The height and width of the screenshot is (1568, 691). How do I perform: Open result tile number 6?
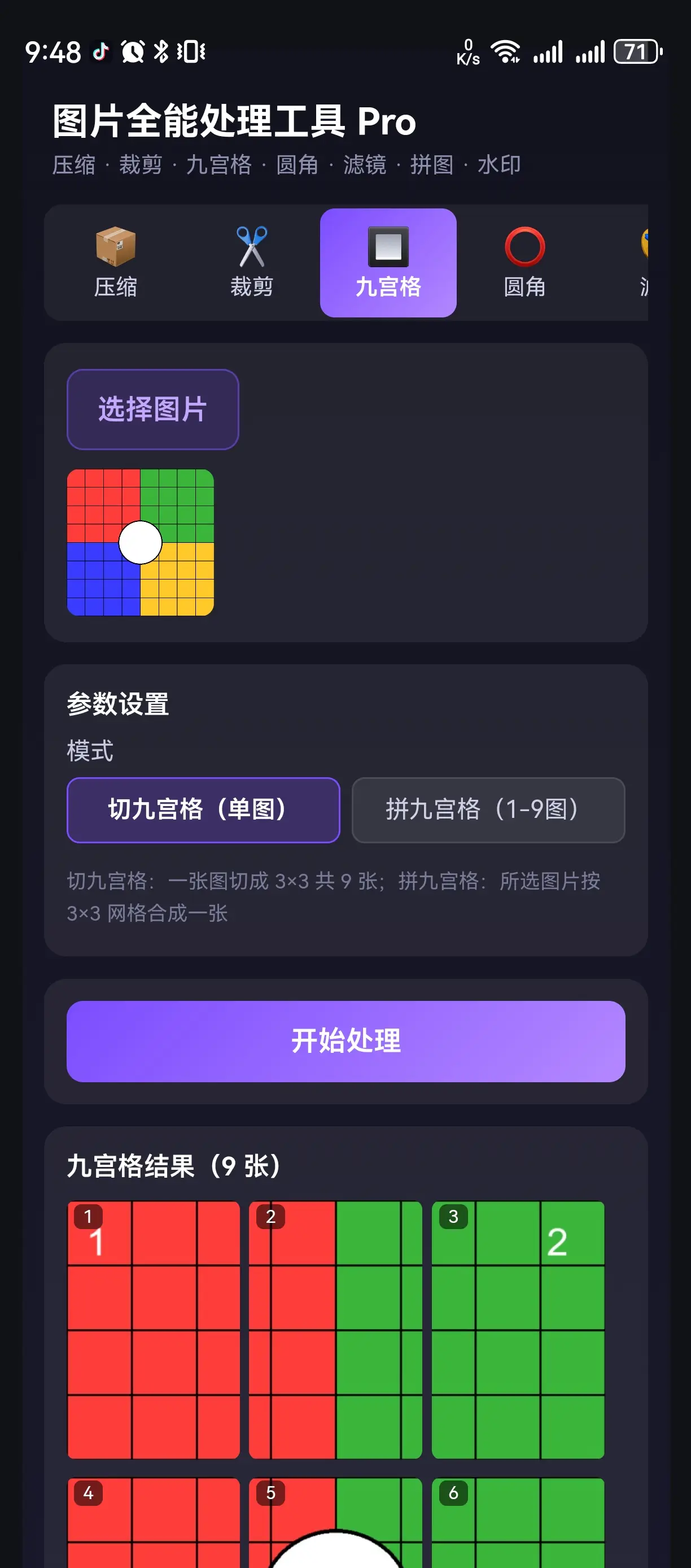tap(518, 1523)
